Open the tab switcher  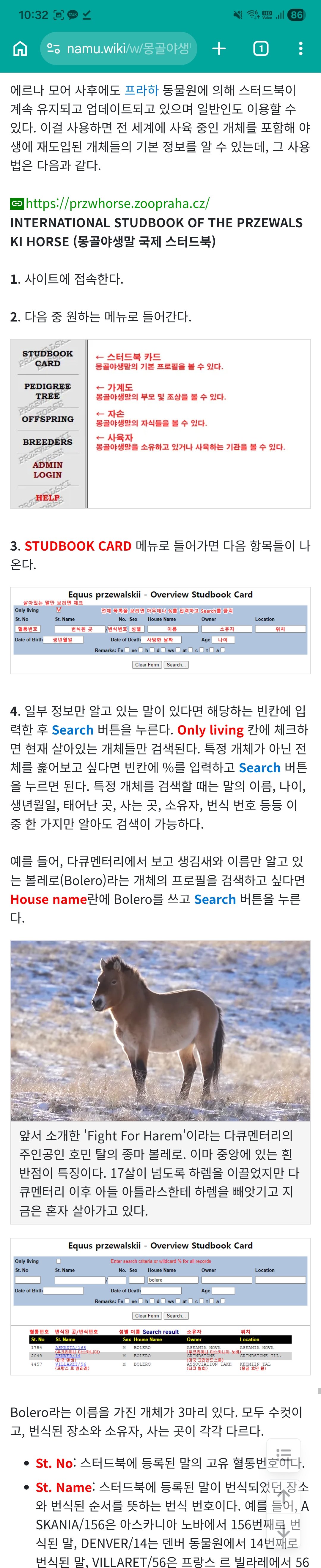[x=261, y=49]
